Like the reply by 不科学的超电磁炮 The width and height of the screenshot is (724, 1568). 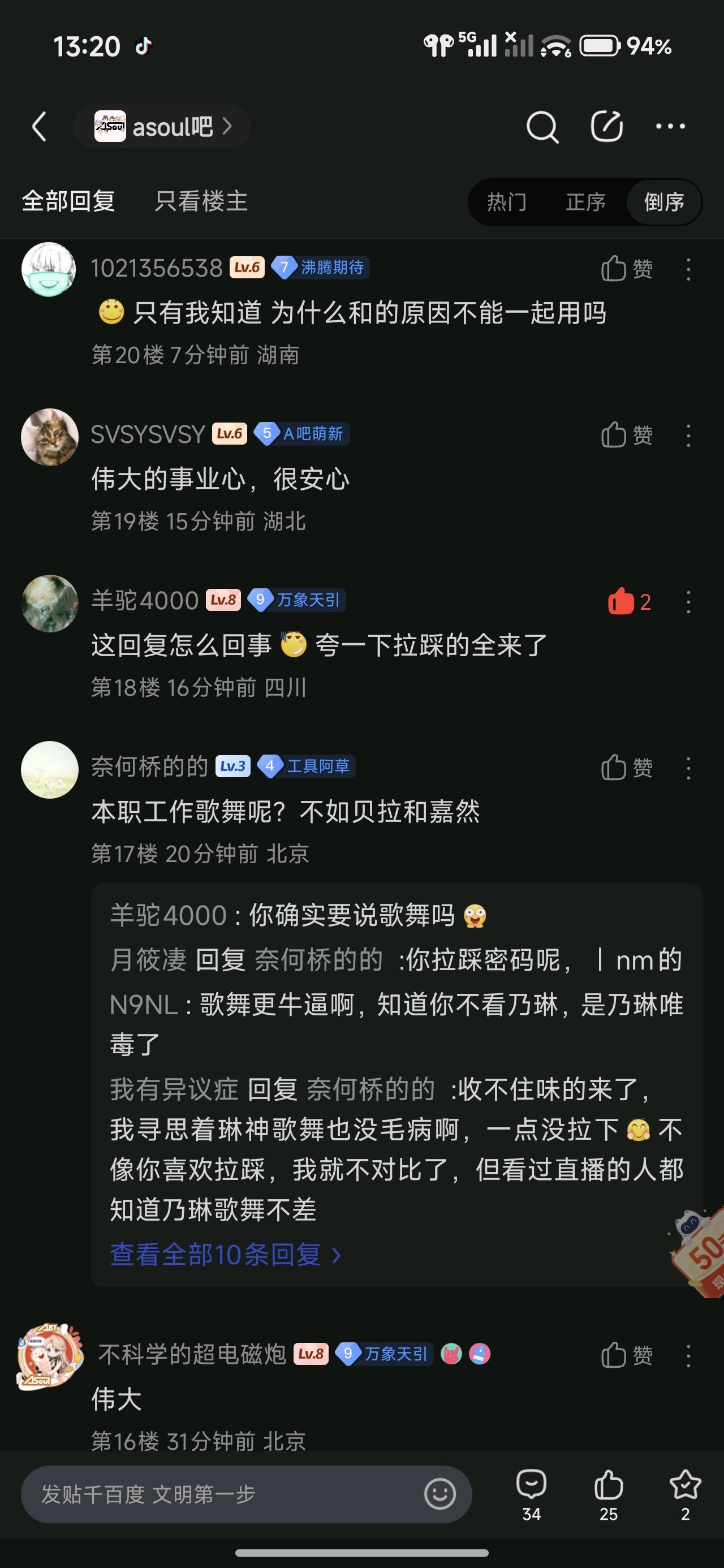pos(627,1355)
